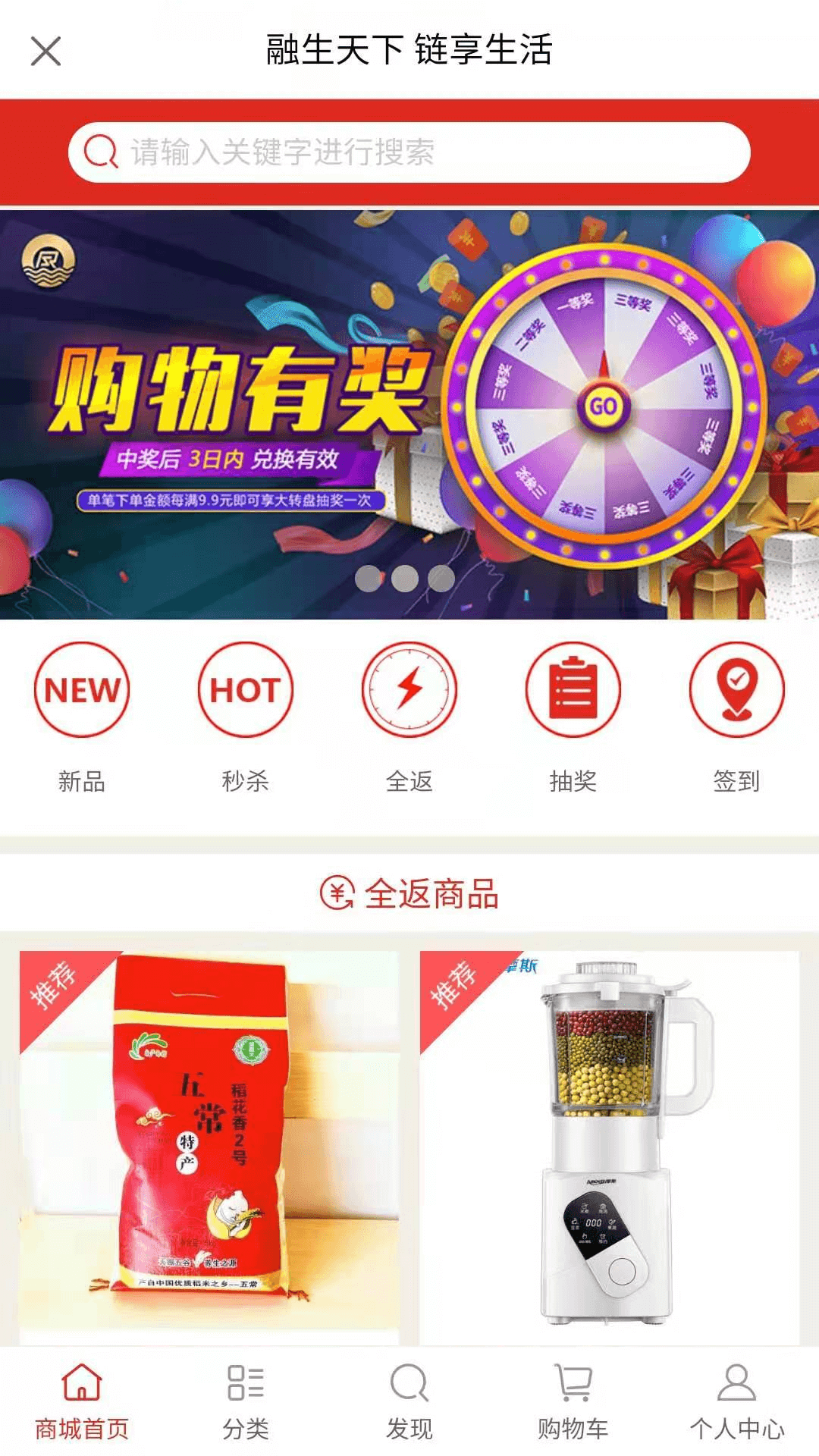Switch to the 发现 discover tab
The image size is (819, 1456).
click(x=409, y=1401)
